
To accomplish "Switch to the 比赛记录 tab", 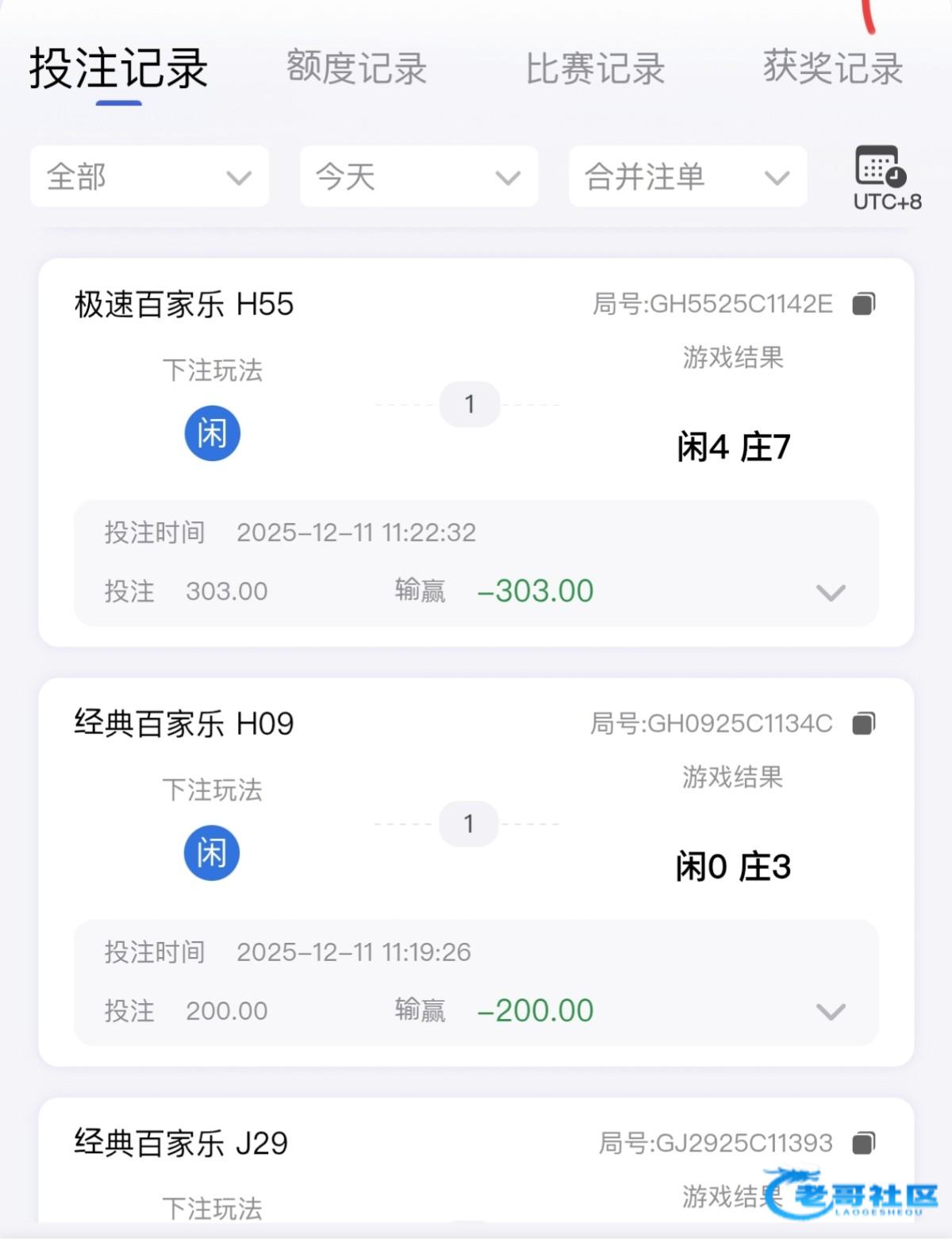I will [x=595, y=68].
